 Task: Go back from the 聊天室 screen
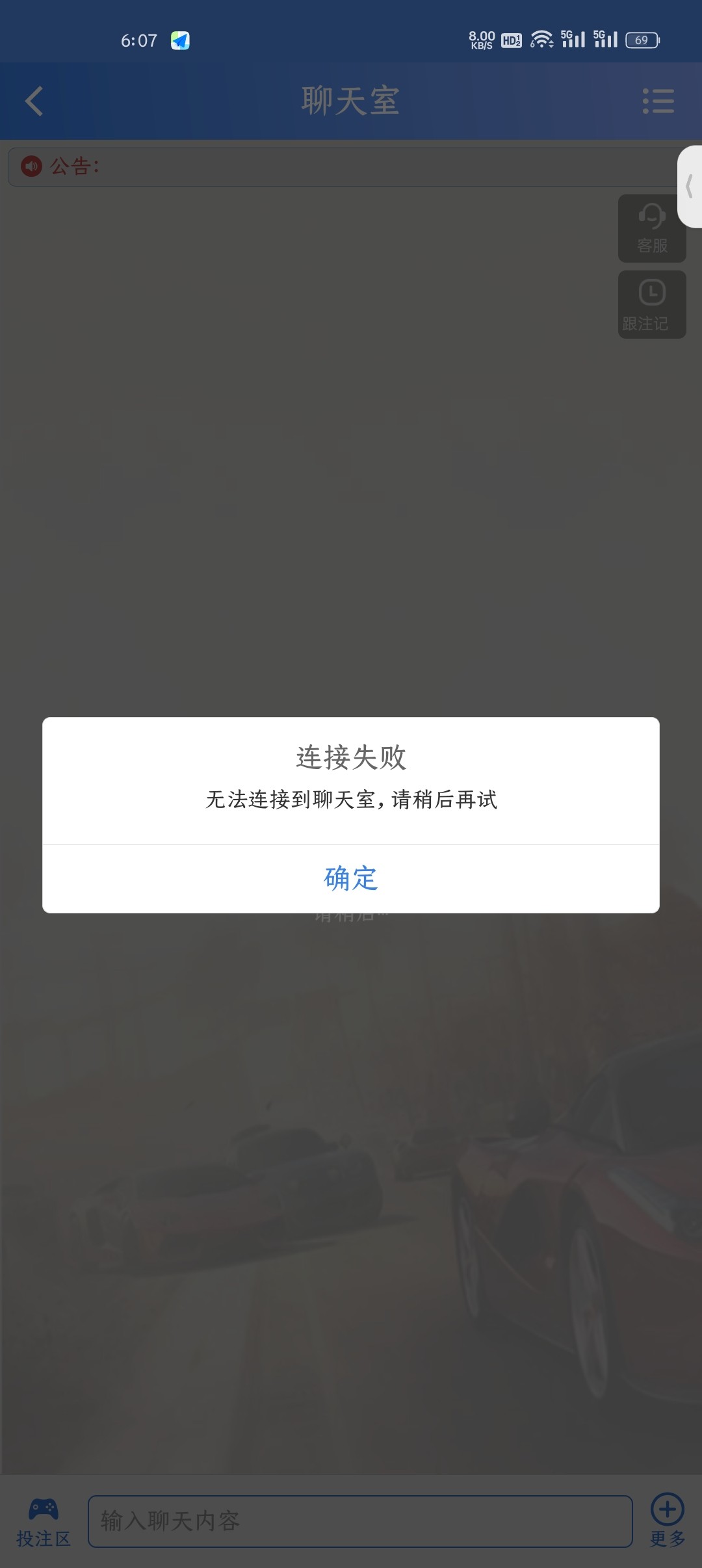(x=34, y=101)
